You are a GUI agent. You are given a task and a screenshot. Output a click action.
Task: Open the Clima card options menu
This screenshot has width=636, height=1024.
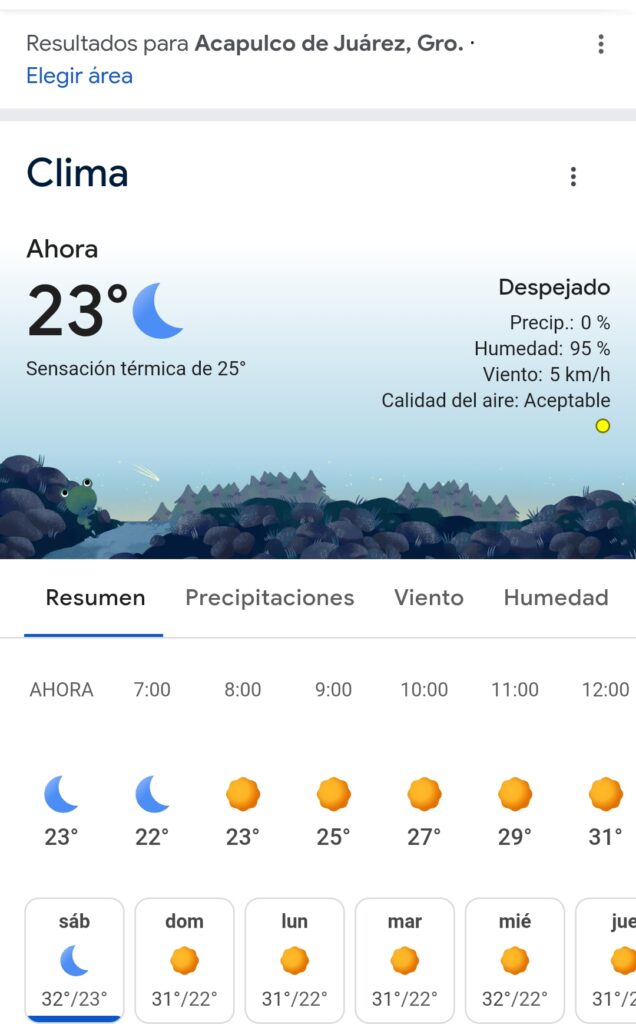[x=573, y=177]
